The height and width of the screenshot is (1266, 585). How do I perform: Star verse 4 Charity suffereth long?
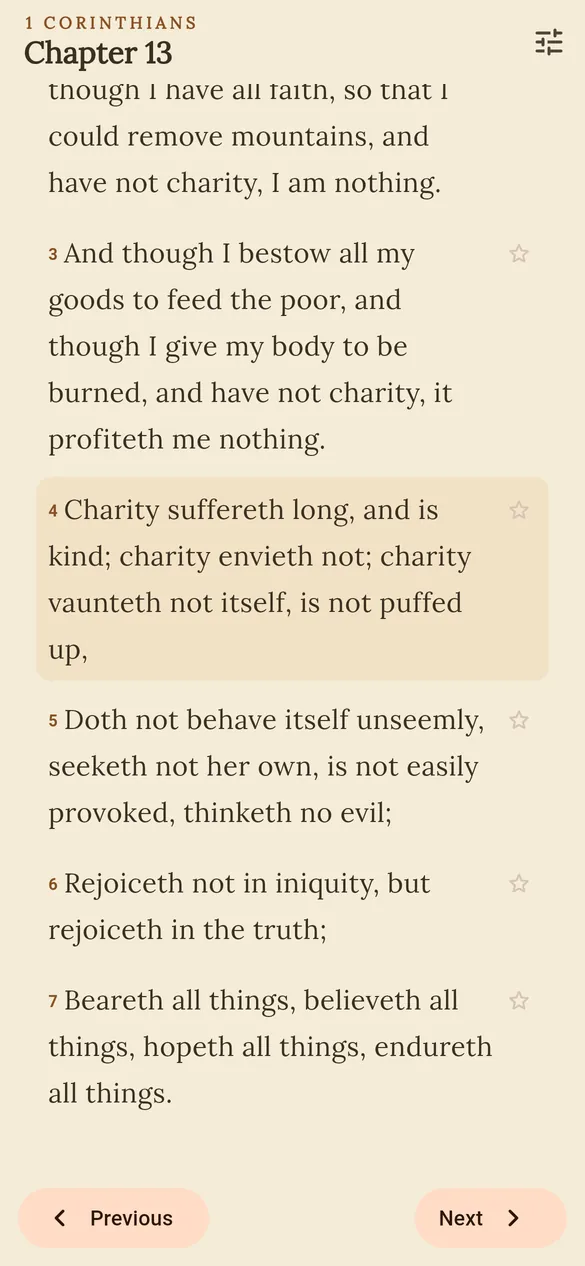click(x=518, y=511)
